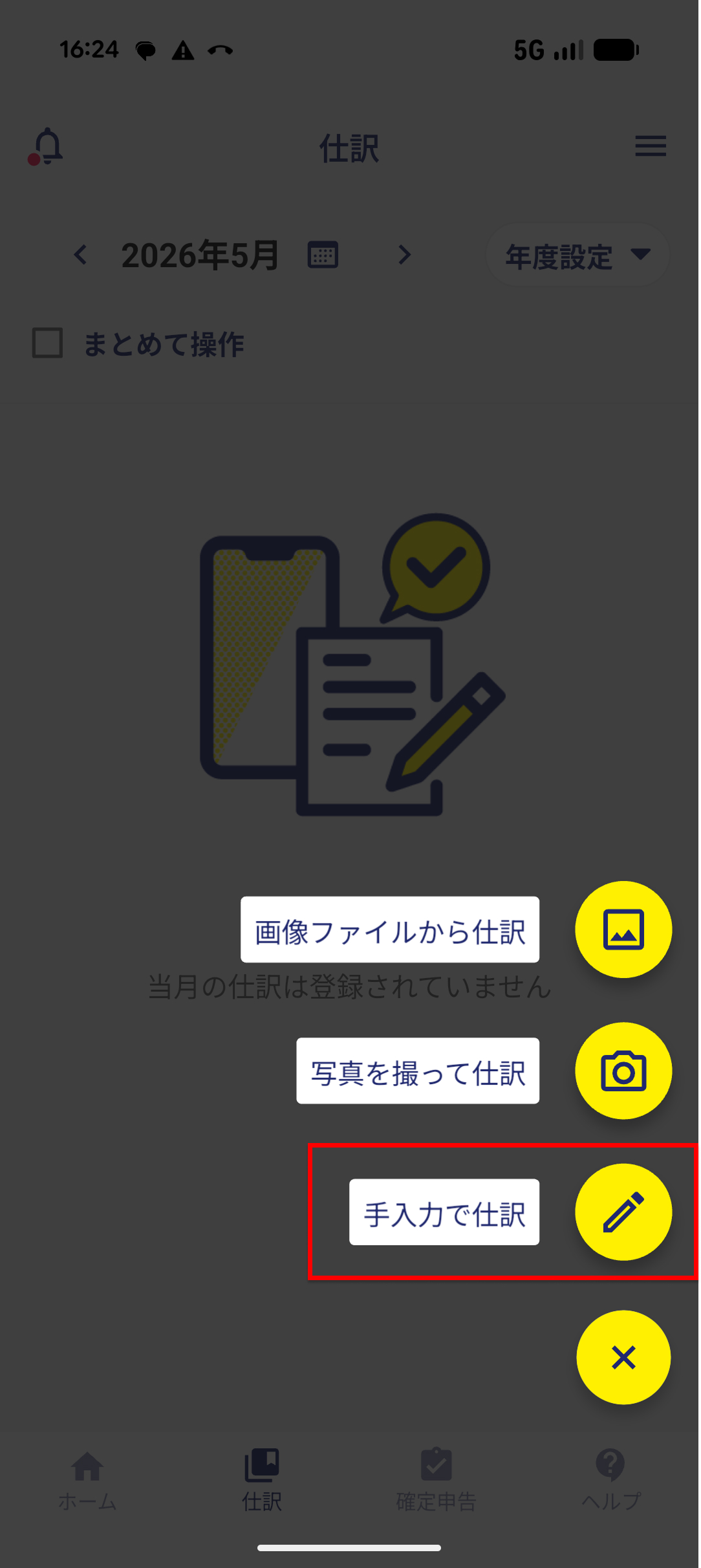Screen dimensions: 701x1568
Task: Open the hamburger menu
Action: (650, 146)
